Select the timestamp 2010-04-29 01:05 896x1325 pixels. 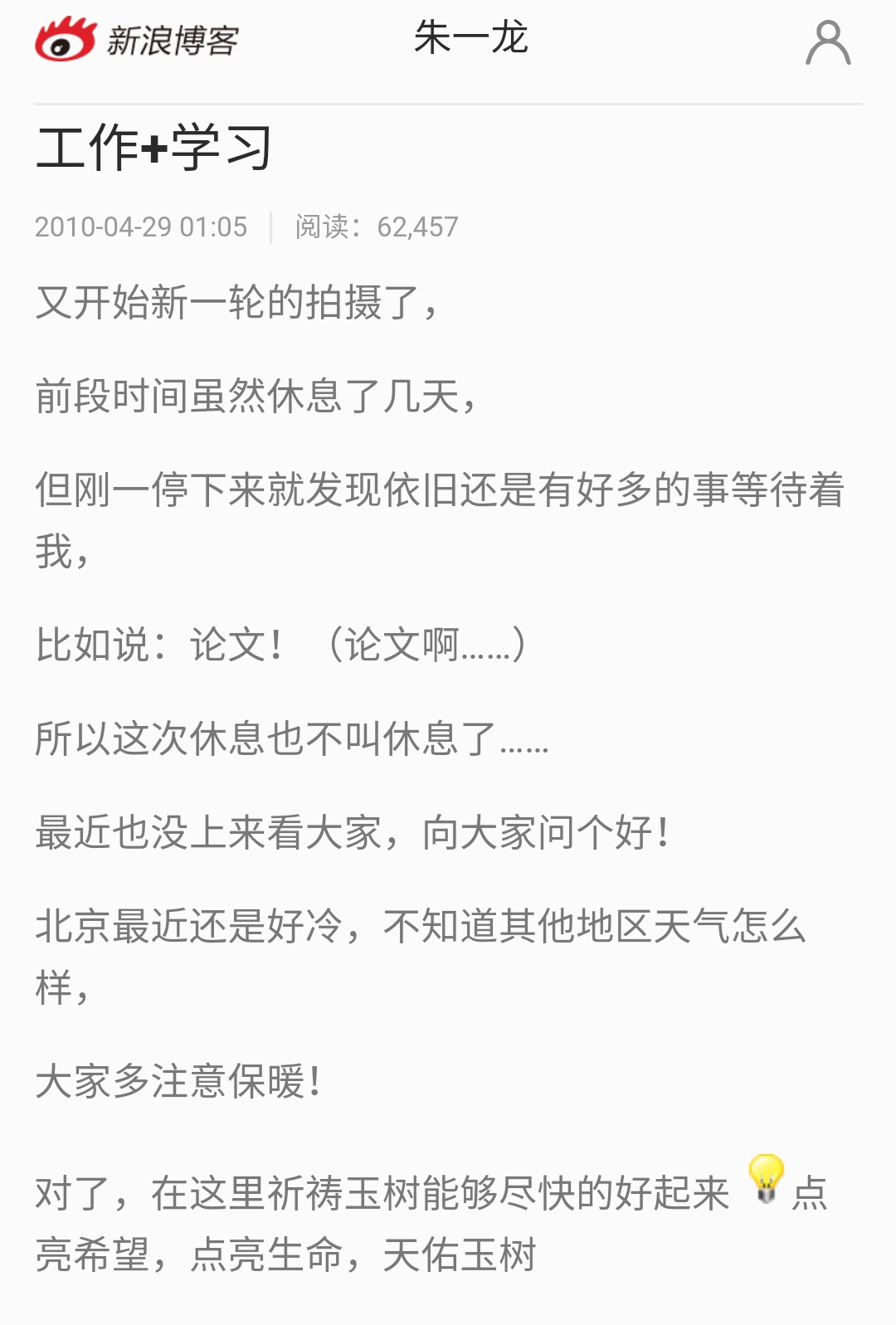pos(143,226)
